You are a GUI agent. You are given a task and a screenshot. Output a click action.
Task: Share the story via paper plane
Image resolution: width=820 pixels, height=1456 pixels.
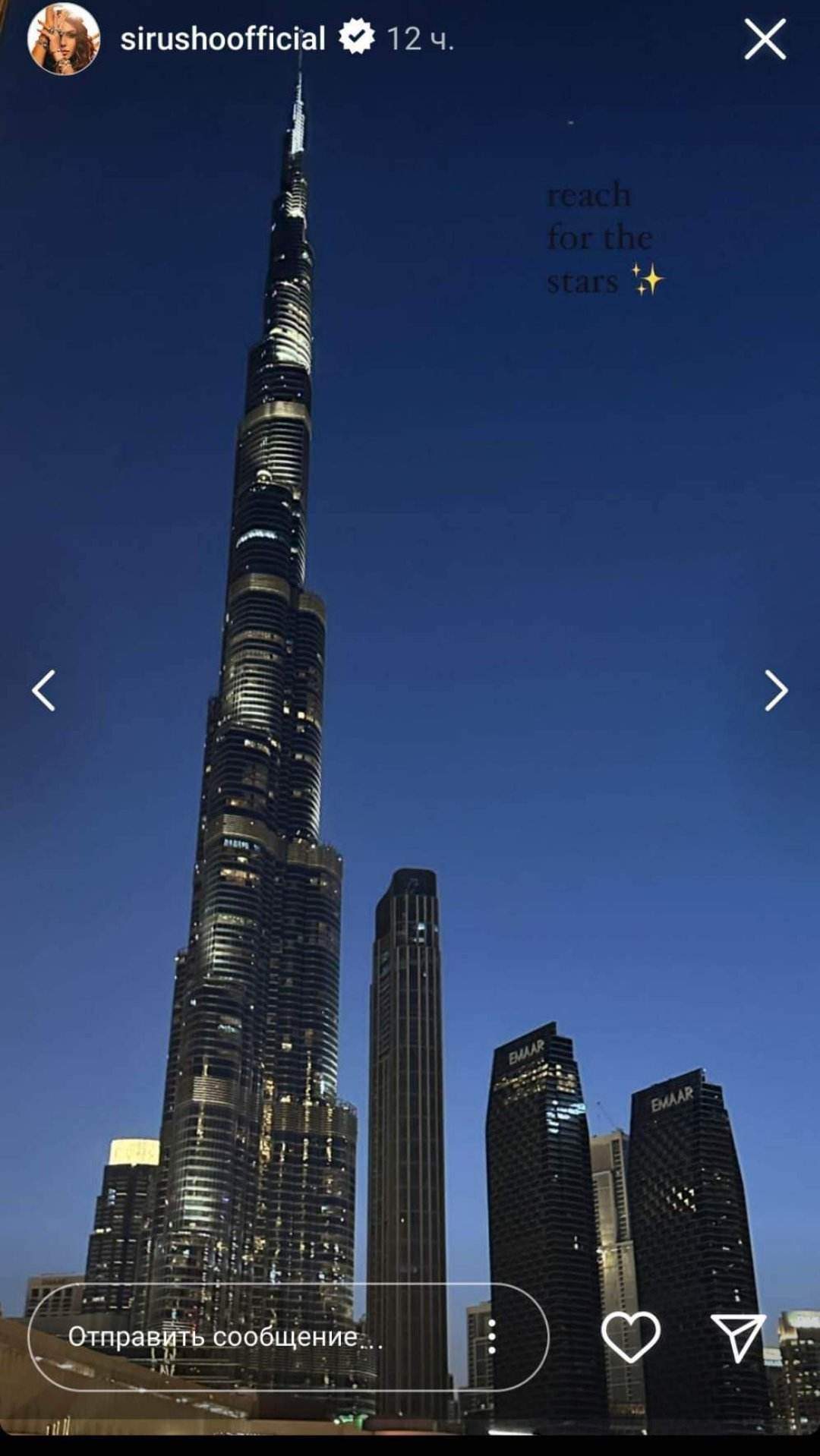737,1337
